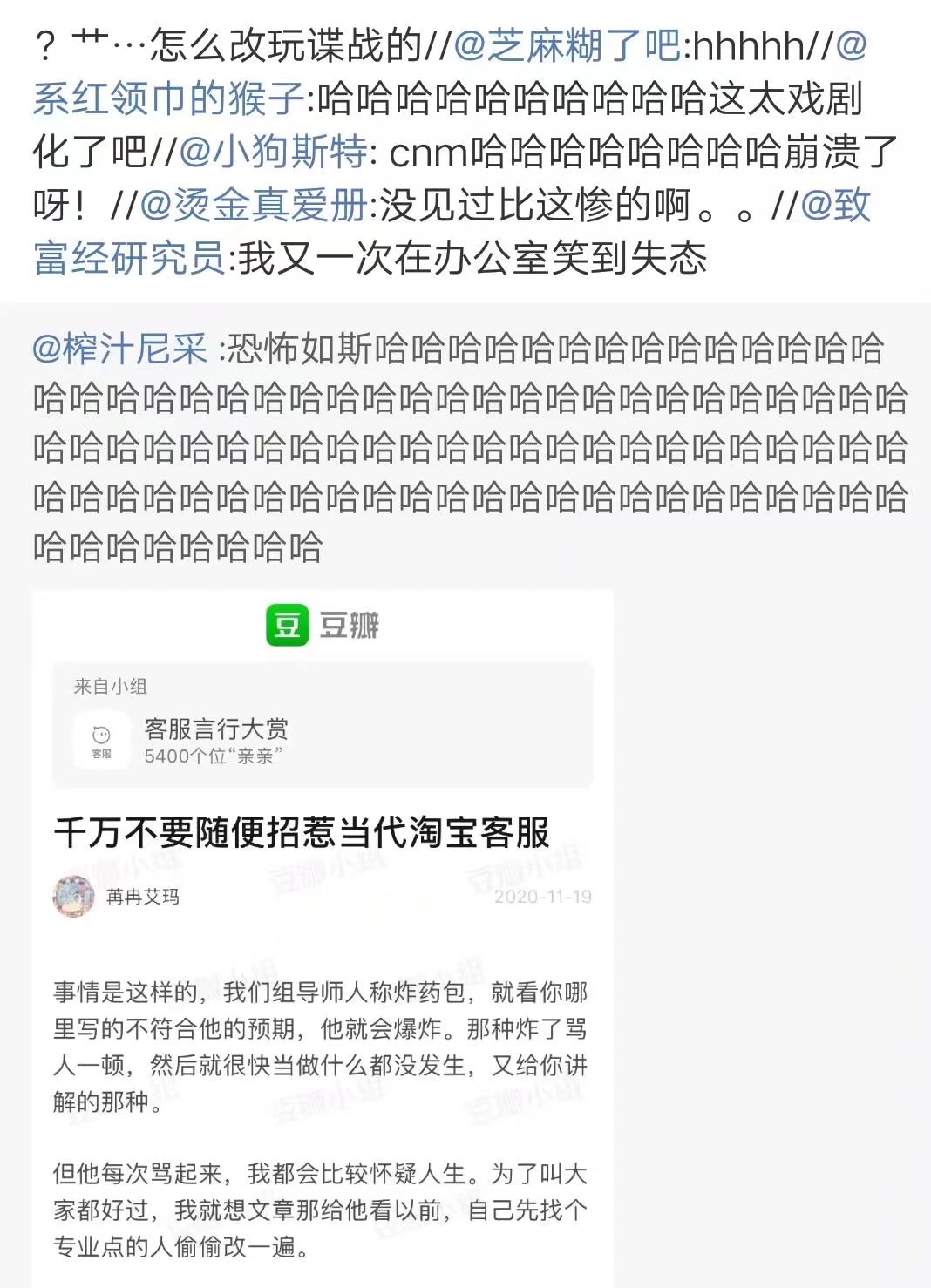The image size is (931, 1288).
Task: Open @烫金真爱册 mention link
Action: pyautogui.click(x=254, y=205)
